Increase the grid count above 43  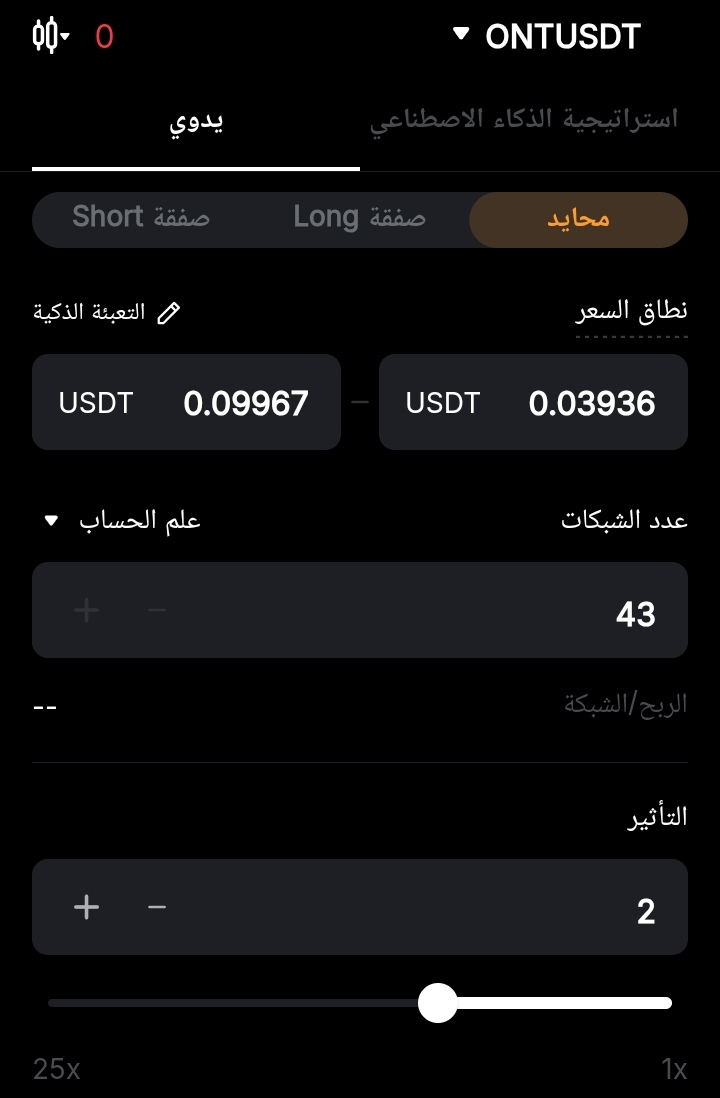[x=87, y=610]
